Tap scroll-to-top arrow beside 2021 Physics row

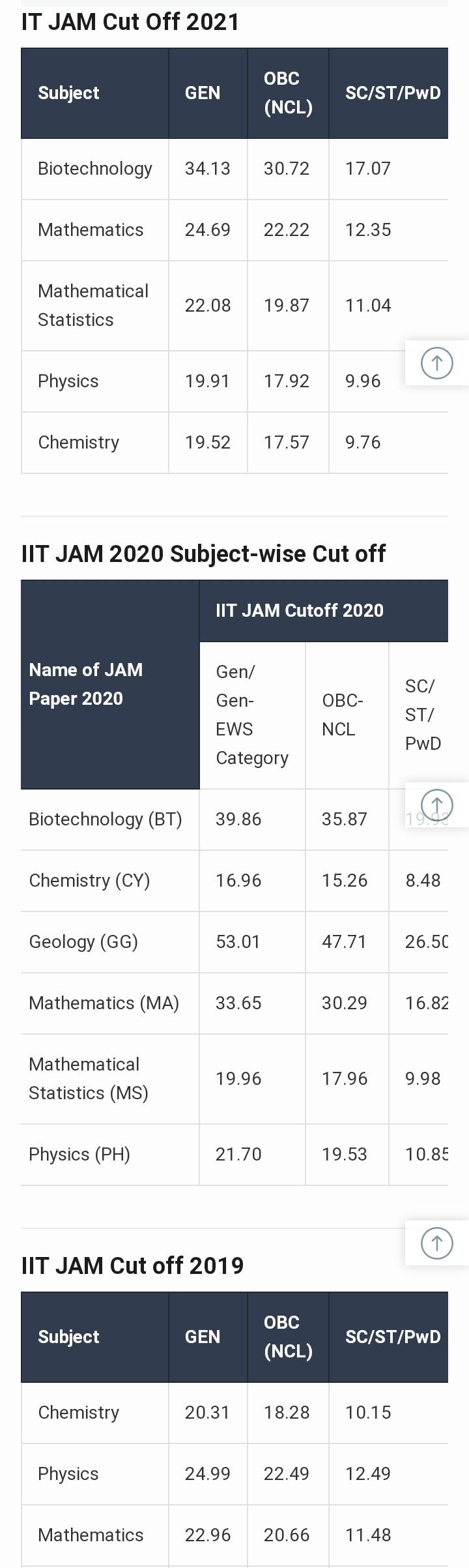click(436, 362)
